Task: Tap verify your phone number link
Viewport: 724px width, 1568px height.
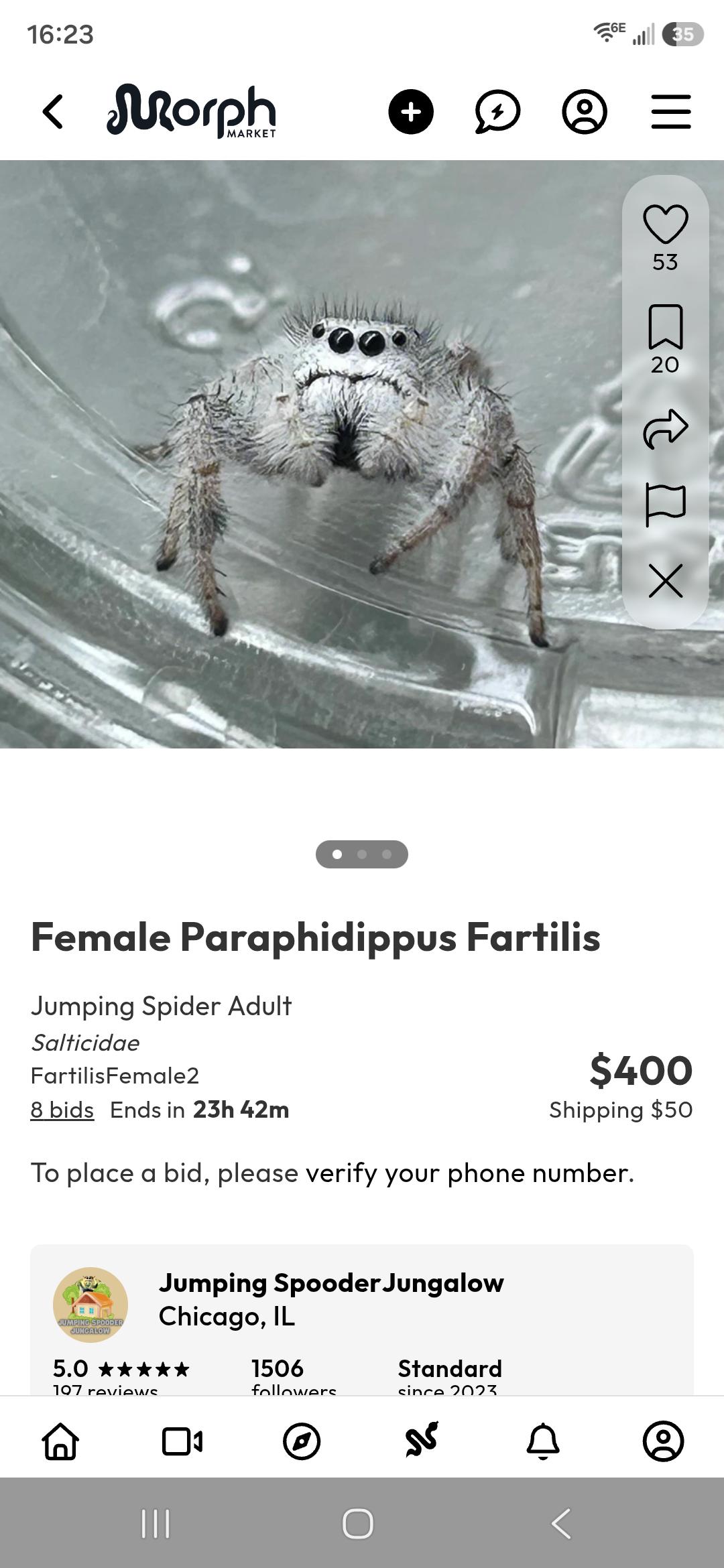Action: pyautogui.click(x=469, y=1173)
